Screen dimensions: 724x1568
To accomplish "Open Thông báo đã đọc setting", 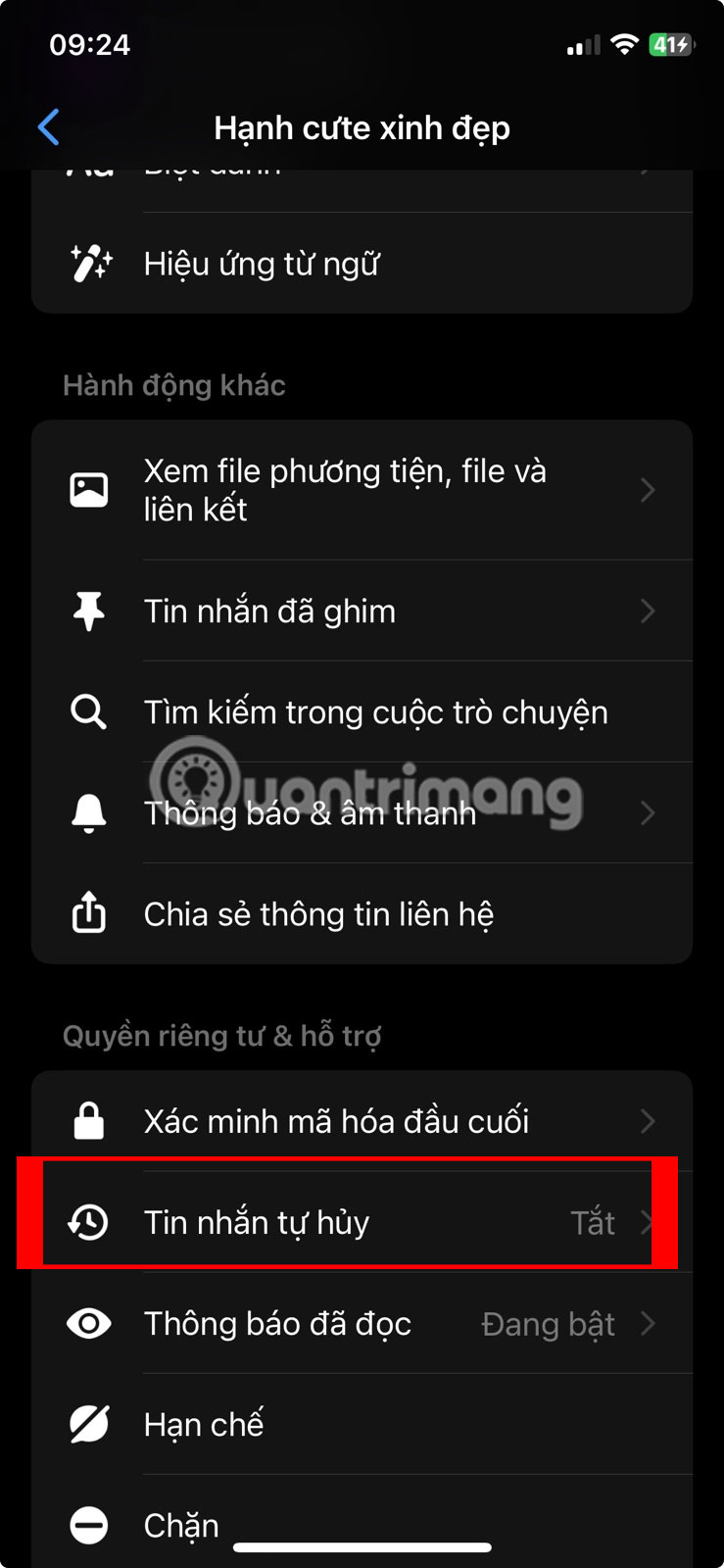I will (361, 1324).
